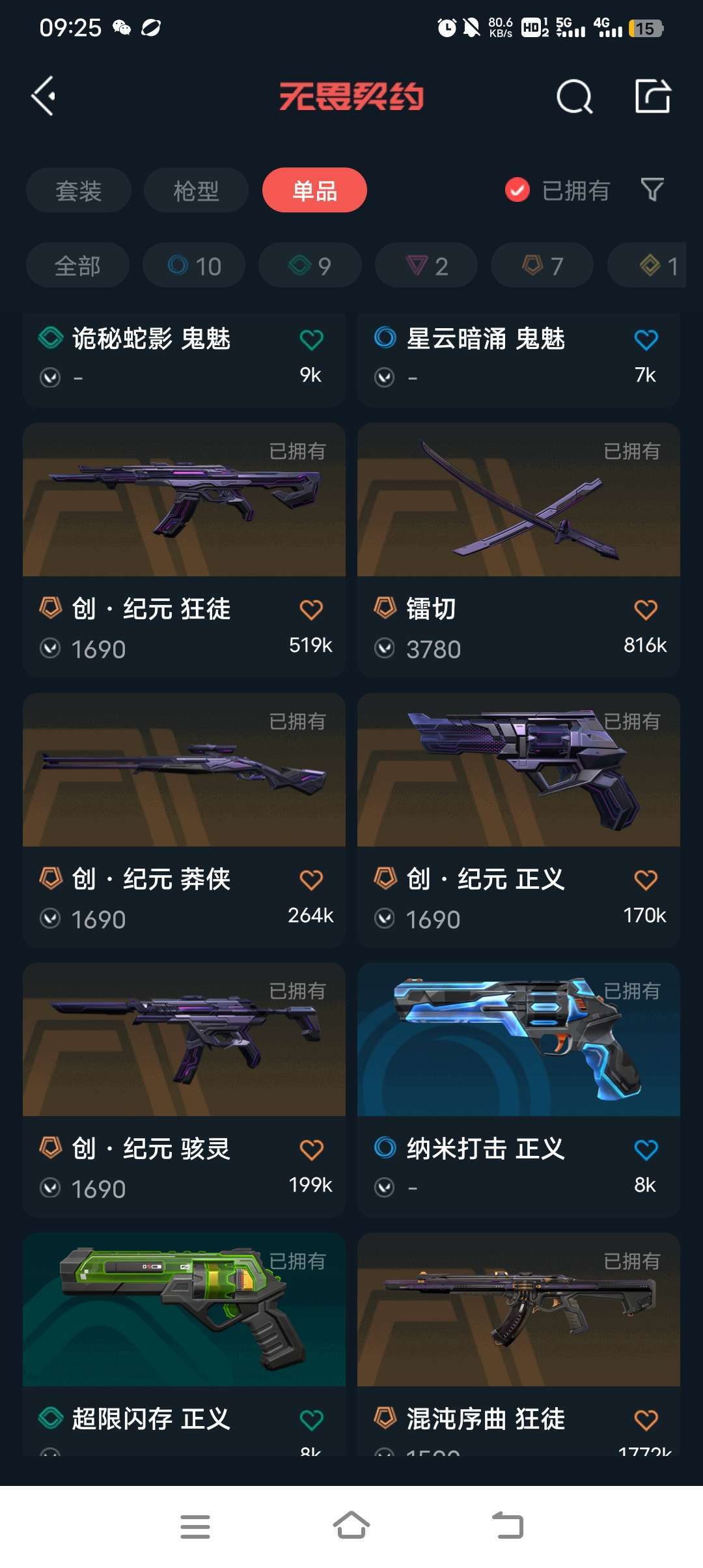Image resolution: width=703 pixels, height=1568 pixels.
Task: Switch to the 套装 tab
Action: 77,190
